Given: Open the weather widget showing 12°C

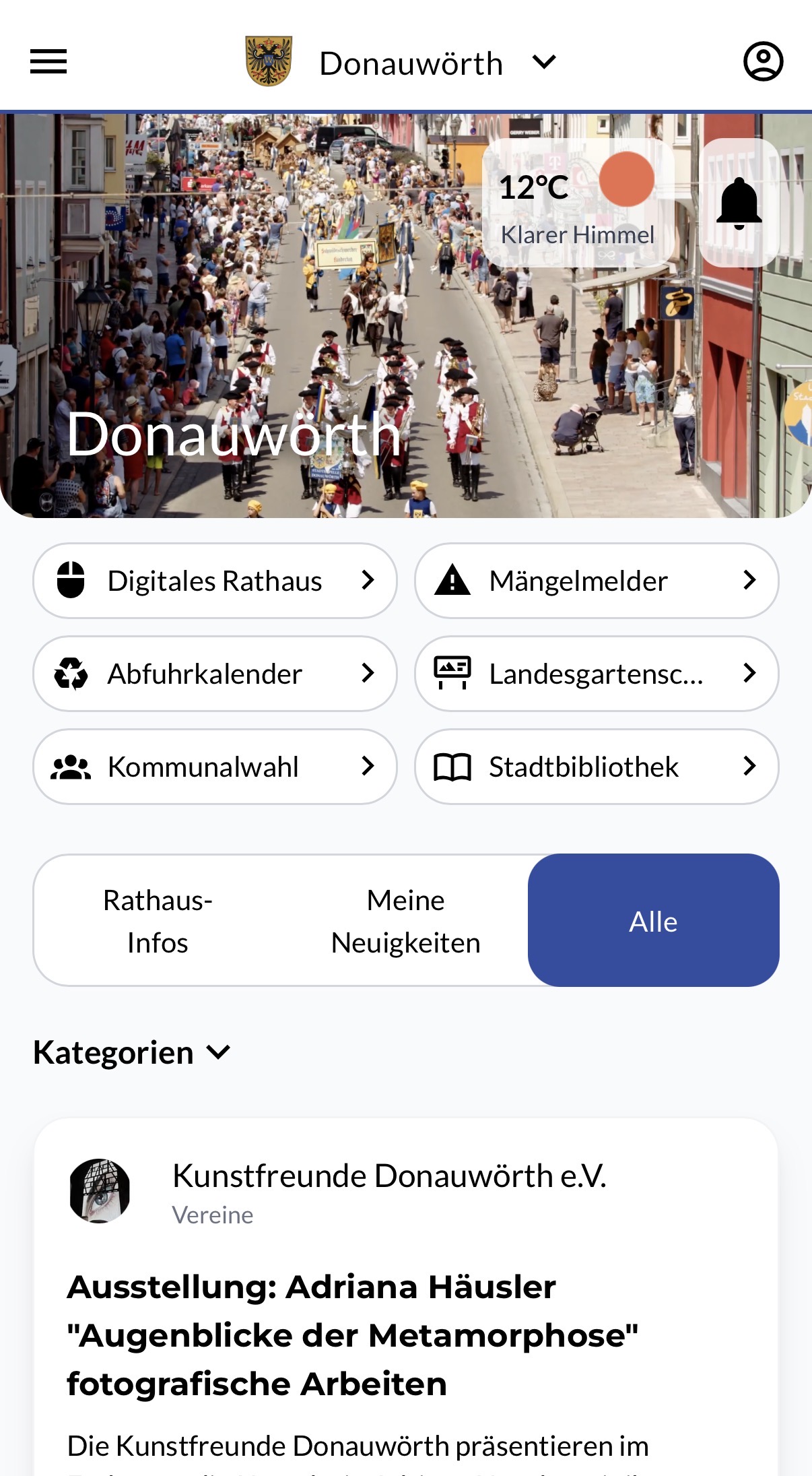Looking at the screenshot, I should [578, 203].
